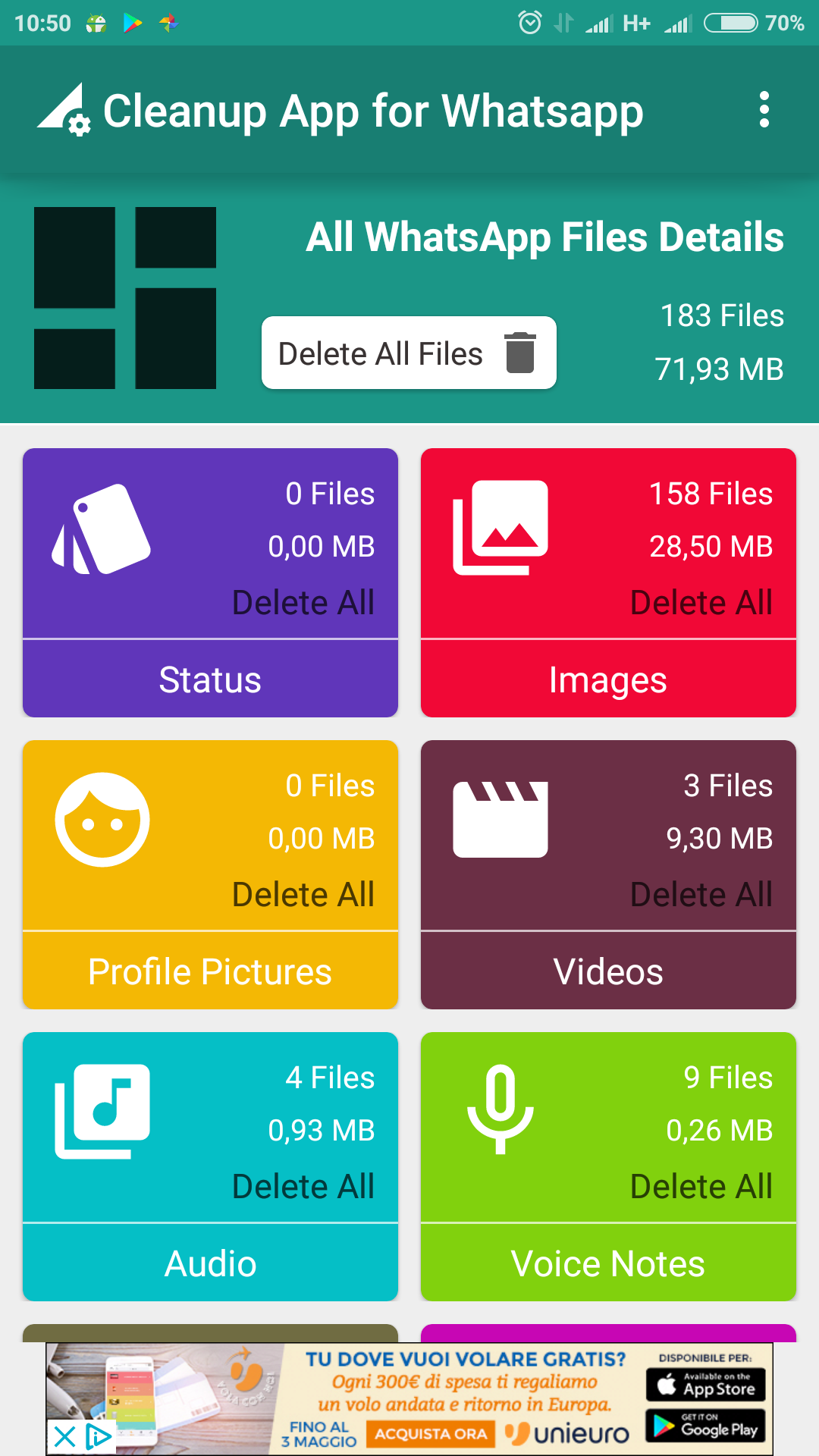This screenshot has height=1456, width=819.
Task: Open the Audio category
Action: pyautogui.click(x=210, y=1263)
